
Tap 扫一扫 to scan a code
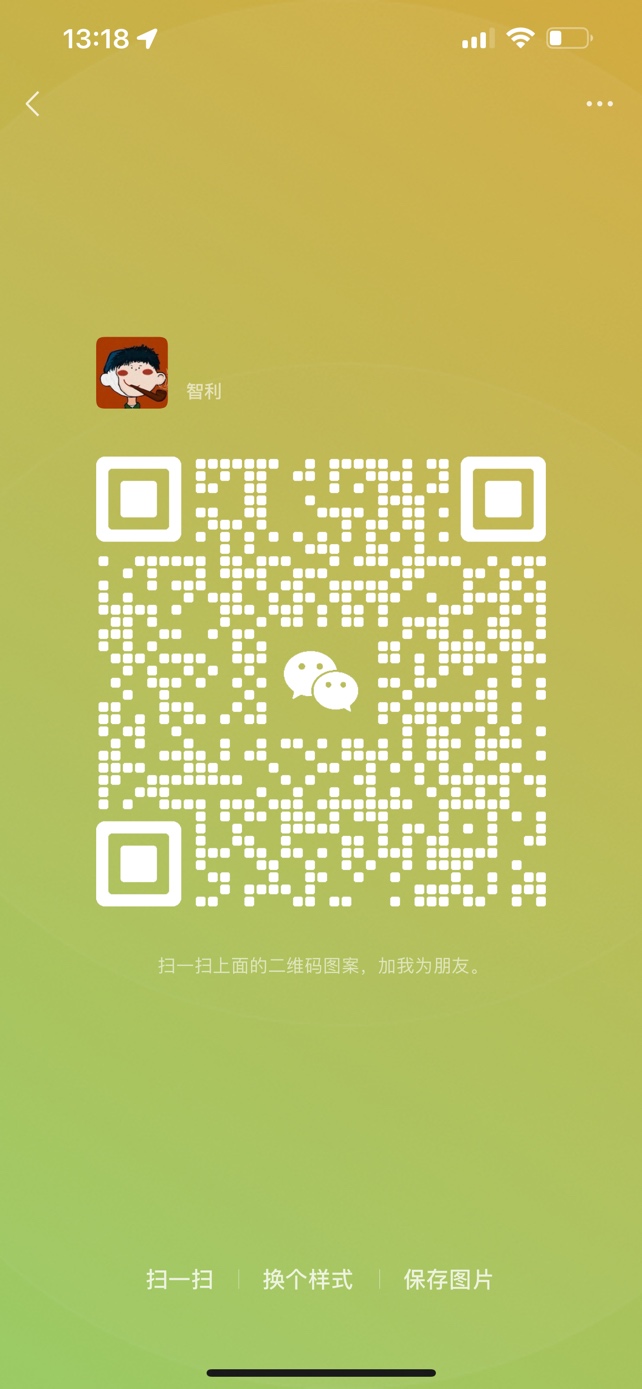[x=180, y=1279]
